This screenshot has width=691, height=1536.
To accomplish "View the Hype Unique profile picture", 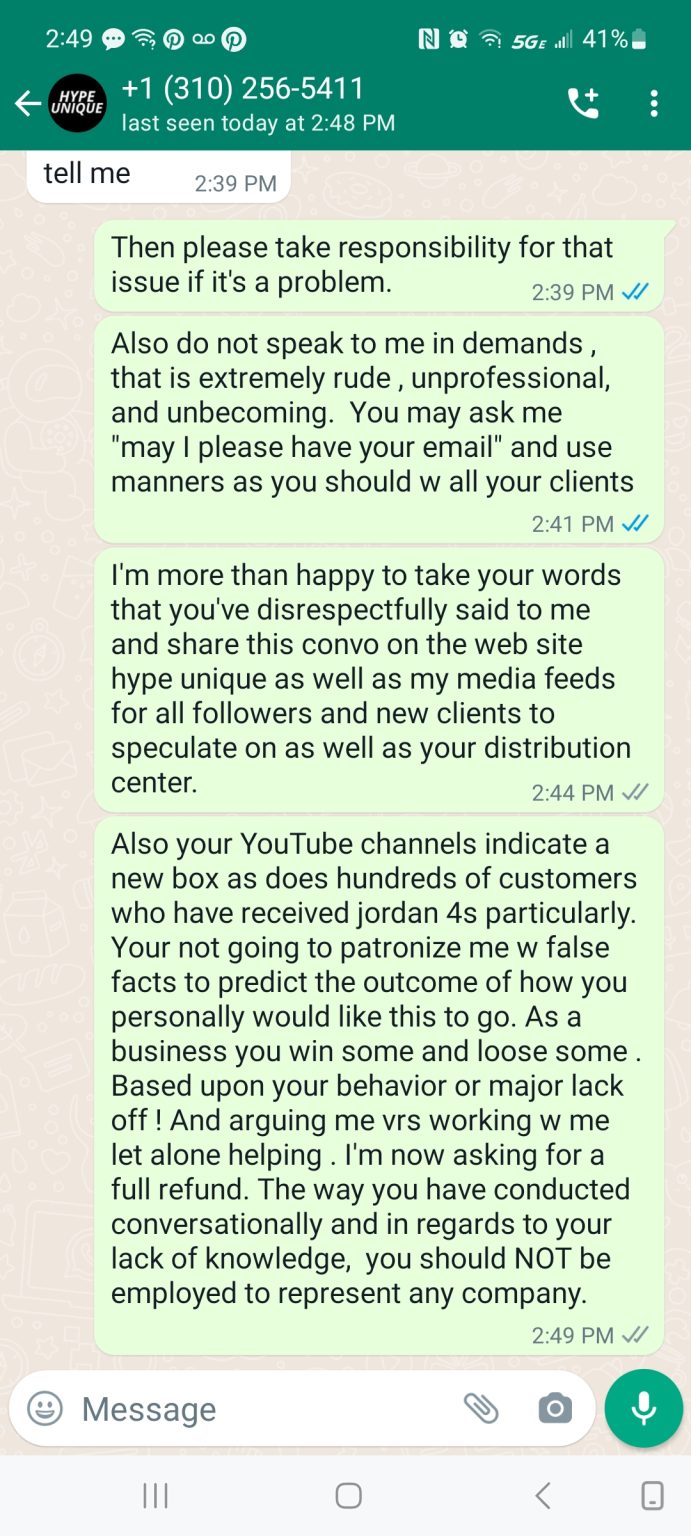I will 77,103.
